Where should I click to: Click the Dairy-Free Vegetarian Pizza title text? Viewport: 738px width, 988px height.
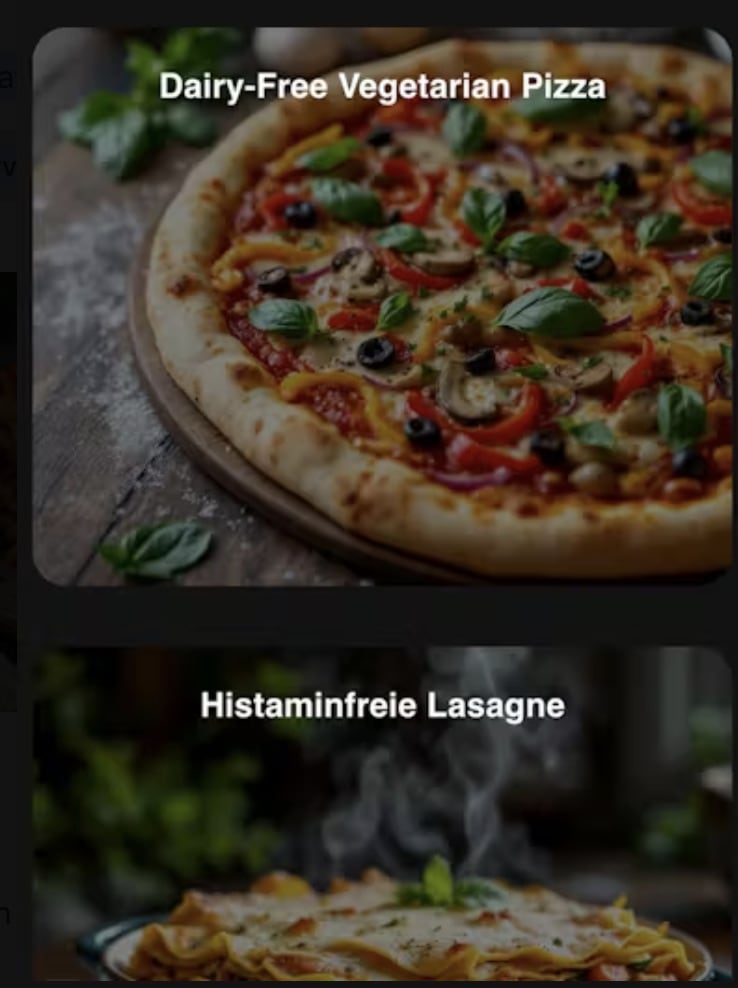(x=383, y=87)
